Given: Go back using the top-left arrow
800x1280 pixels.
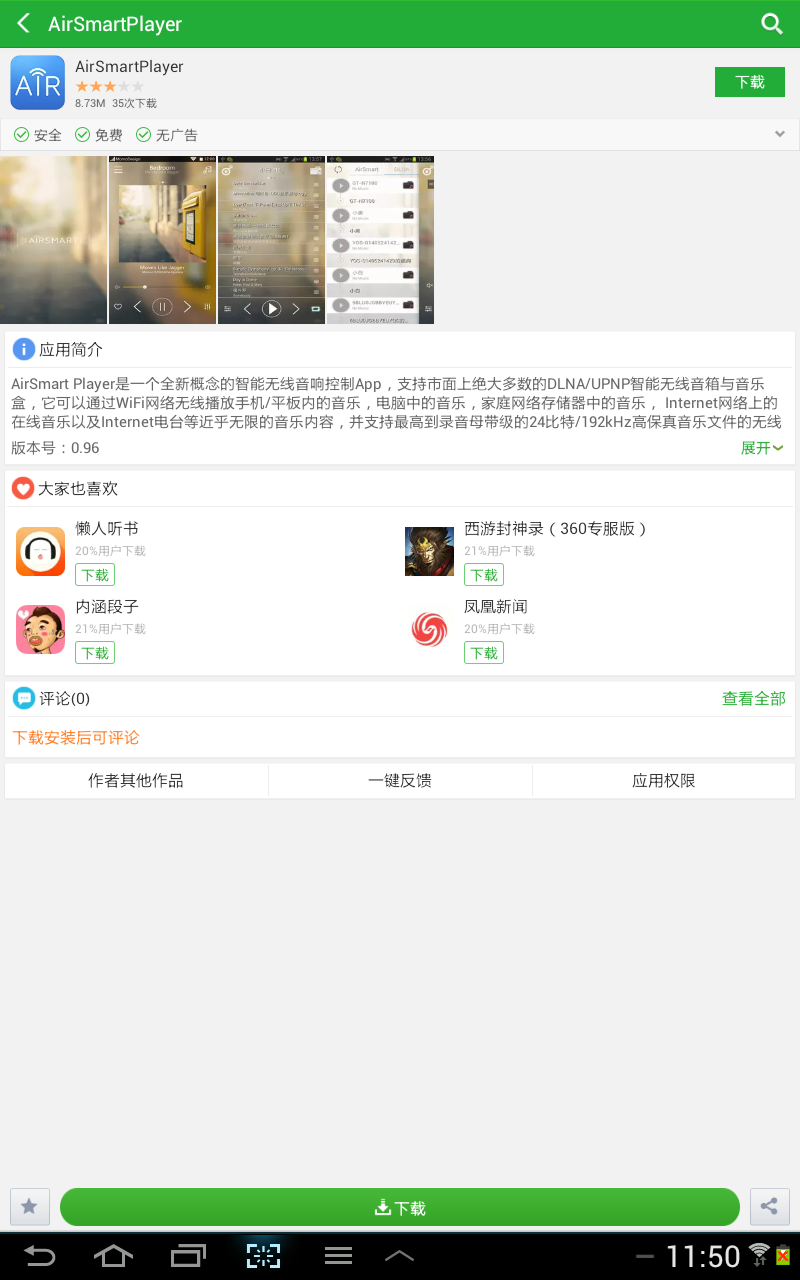Looking at the screenshot, I should pos(24,23).
